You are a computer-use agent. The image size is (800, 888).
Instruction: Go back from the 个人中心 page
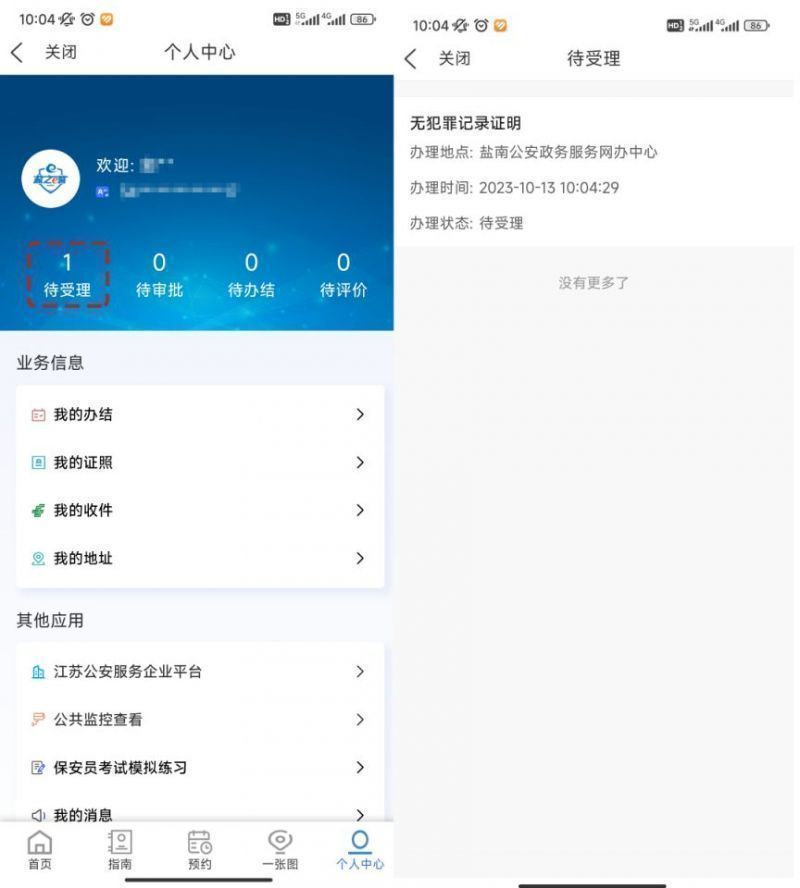tap(16, 53)
